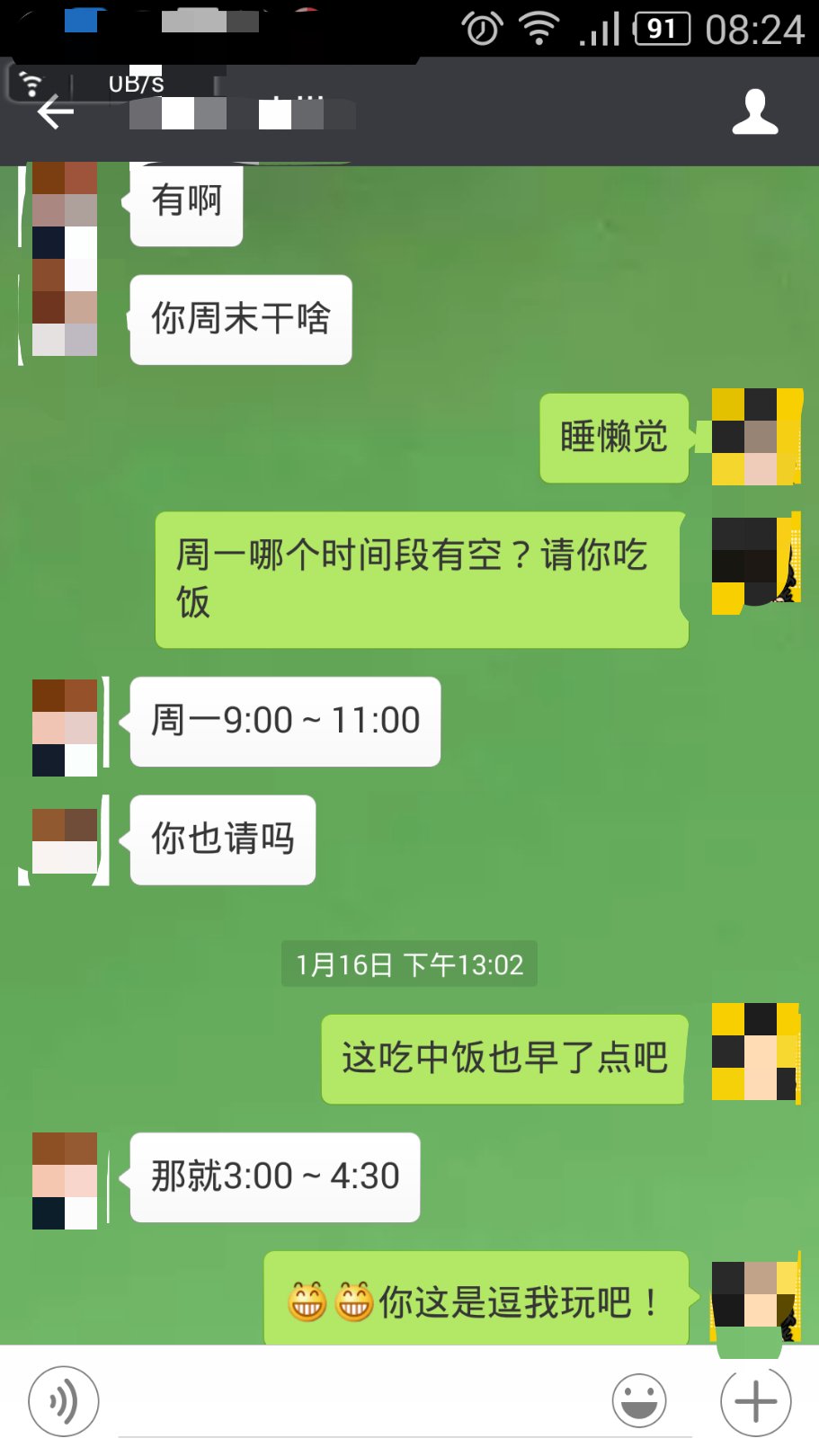The height and width of the screenshot is (1456, 819).
Task: Go back using the arrow icon
Action: pyautogui.click(x=56, y=112)
